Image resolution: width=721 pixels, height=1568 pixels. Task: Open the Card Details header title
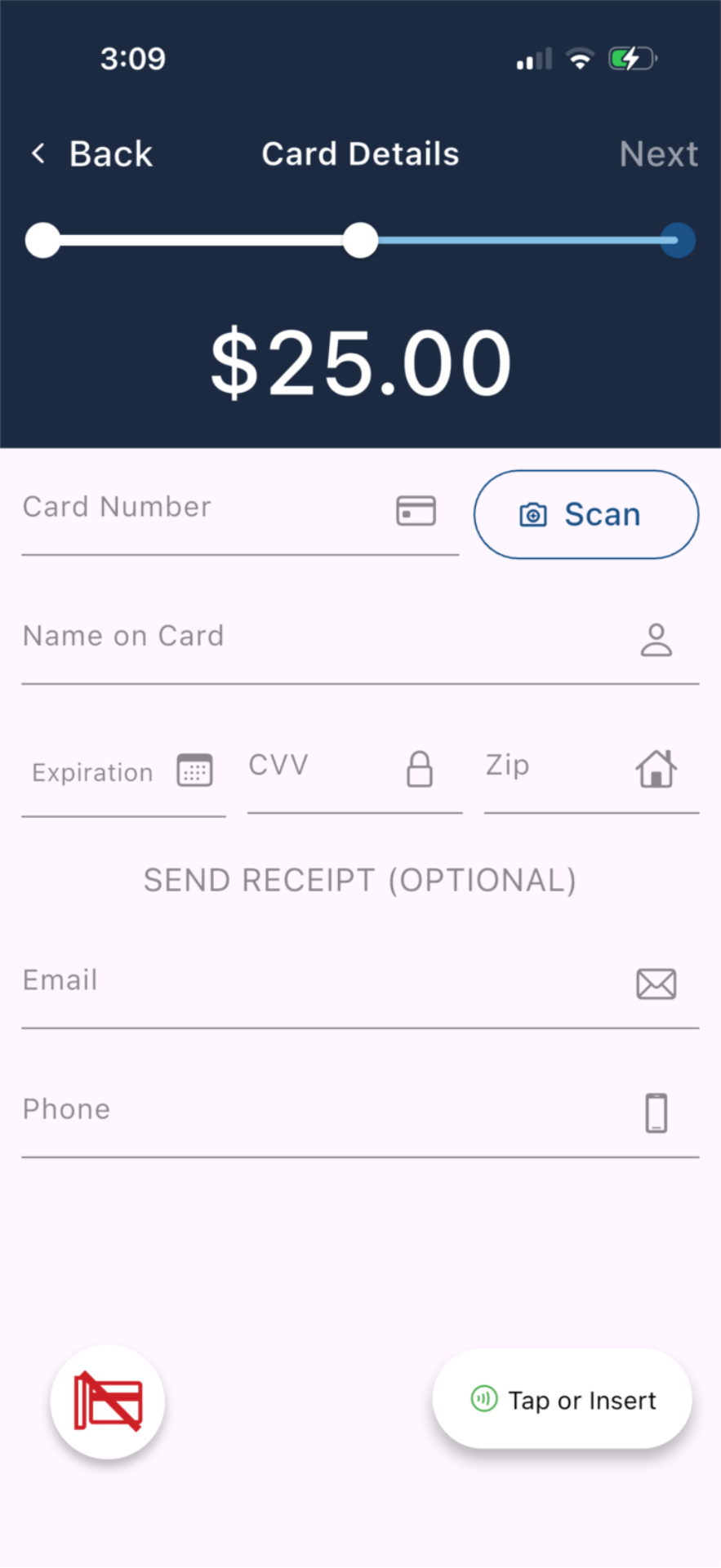click(x=360, y=153)
